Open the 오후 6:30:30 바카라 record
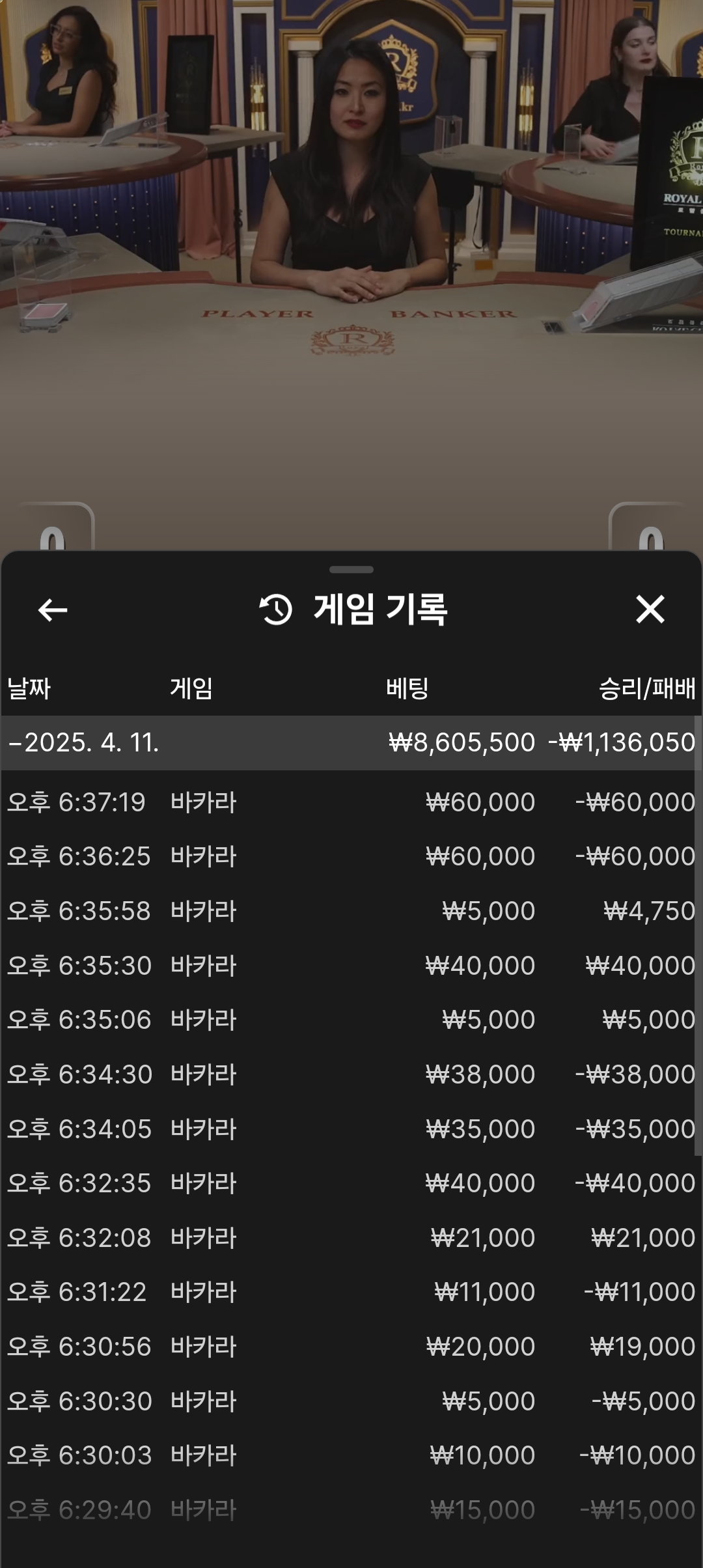Viewport: 703px width, 1568px height. click(x=351, y=1401)
